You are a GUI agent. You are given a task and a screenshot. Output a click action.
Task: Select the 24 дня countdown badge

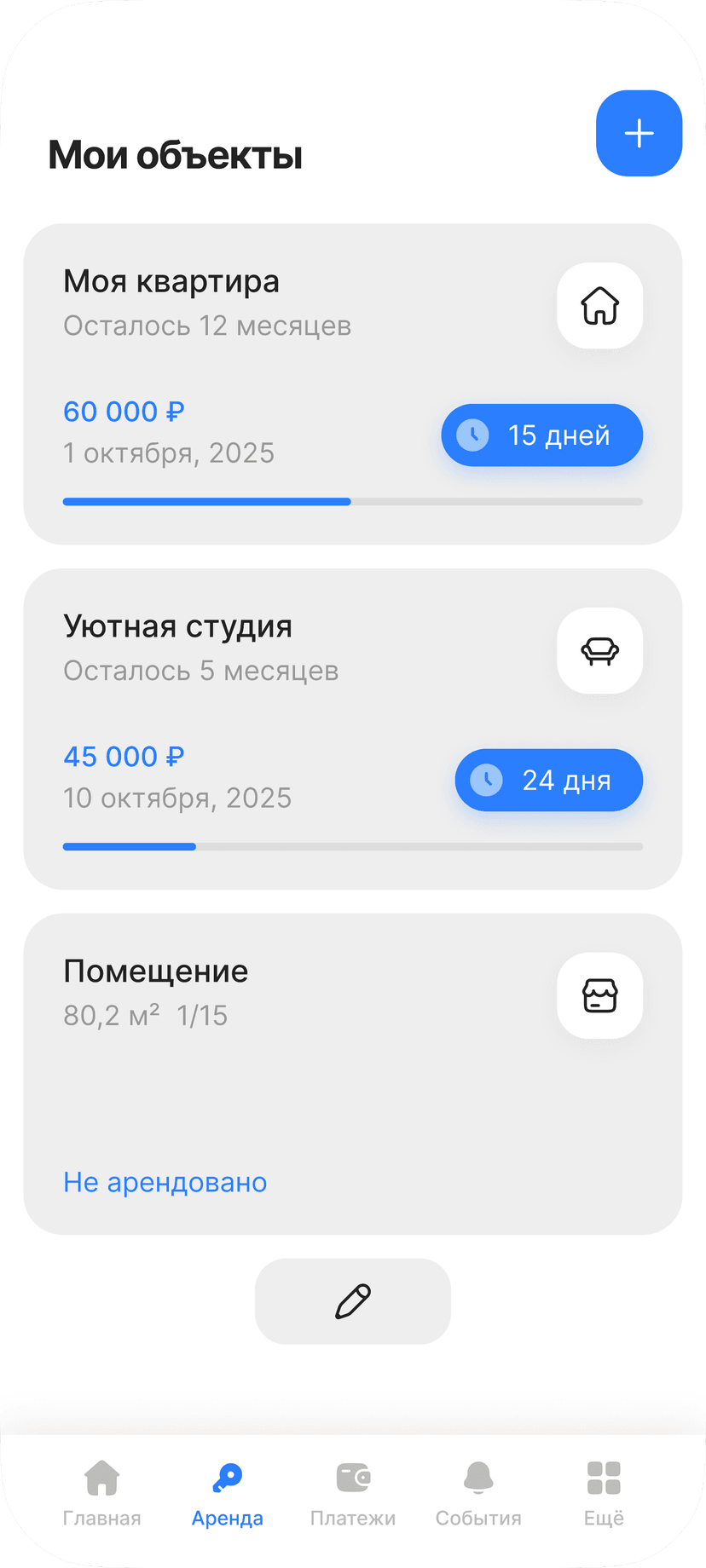pyautogui.click(x=548, y=780)
